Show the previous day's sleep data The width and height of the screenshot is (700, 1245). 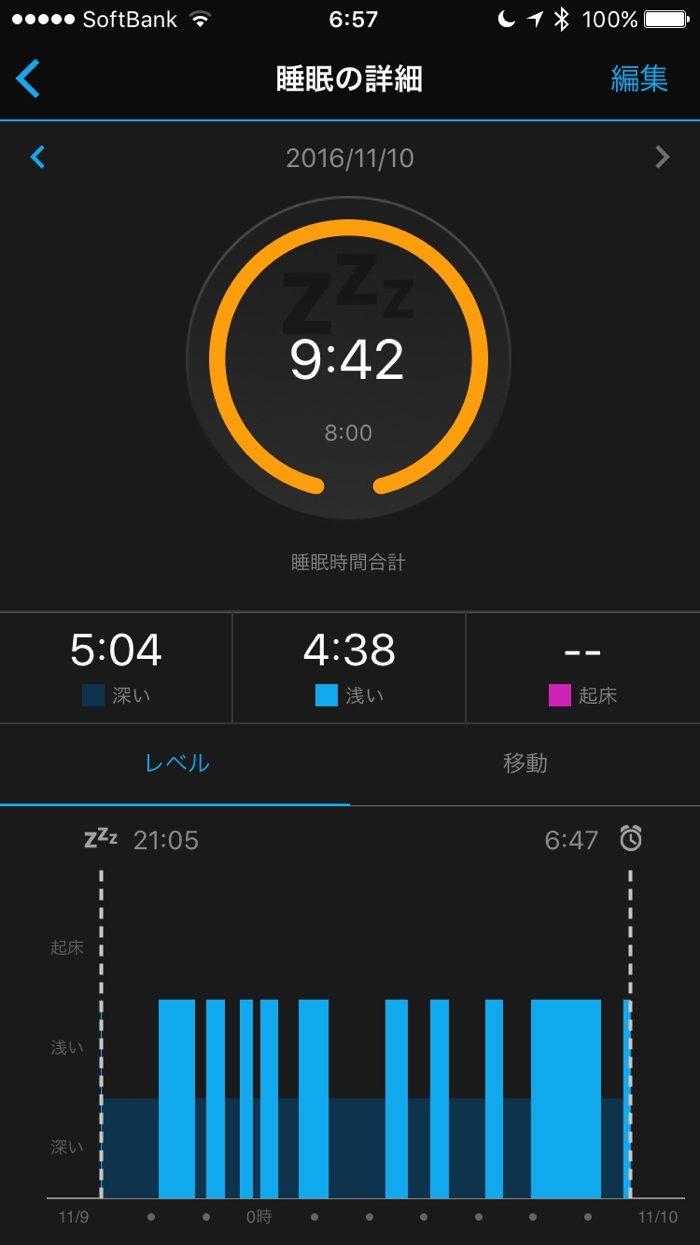click(x=38, y=157)
